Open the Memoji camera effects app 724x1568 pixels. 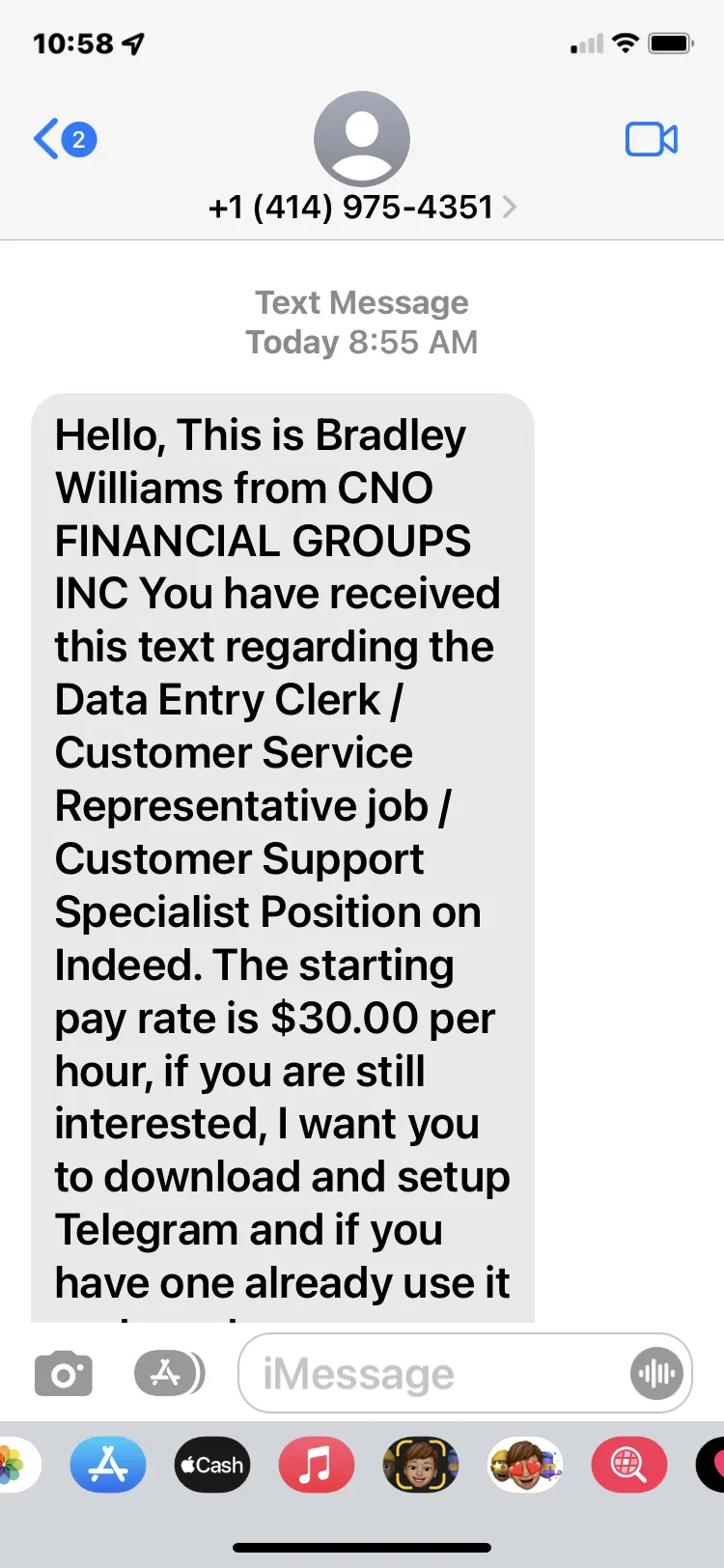pyautogui.click(x=421, y=1465)
